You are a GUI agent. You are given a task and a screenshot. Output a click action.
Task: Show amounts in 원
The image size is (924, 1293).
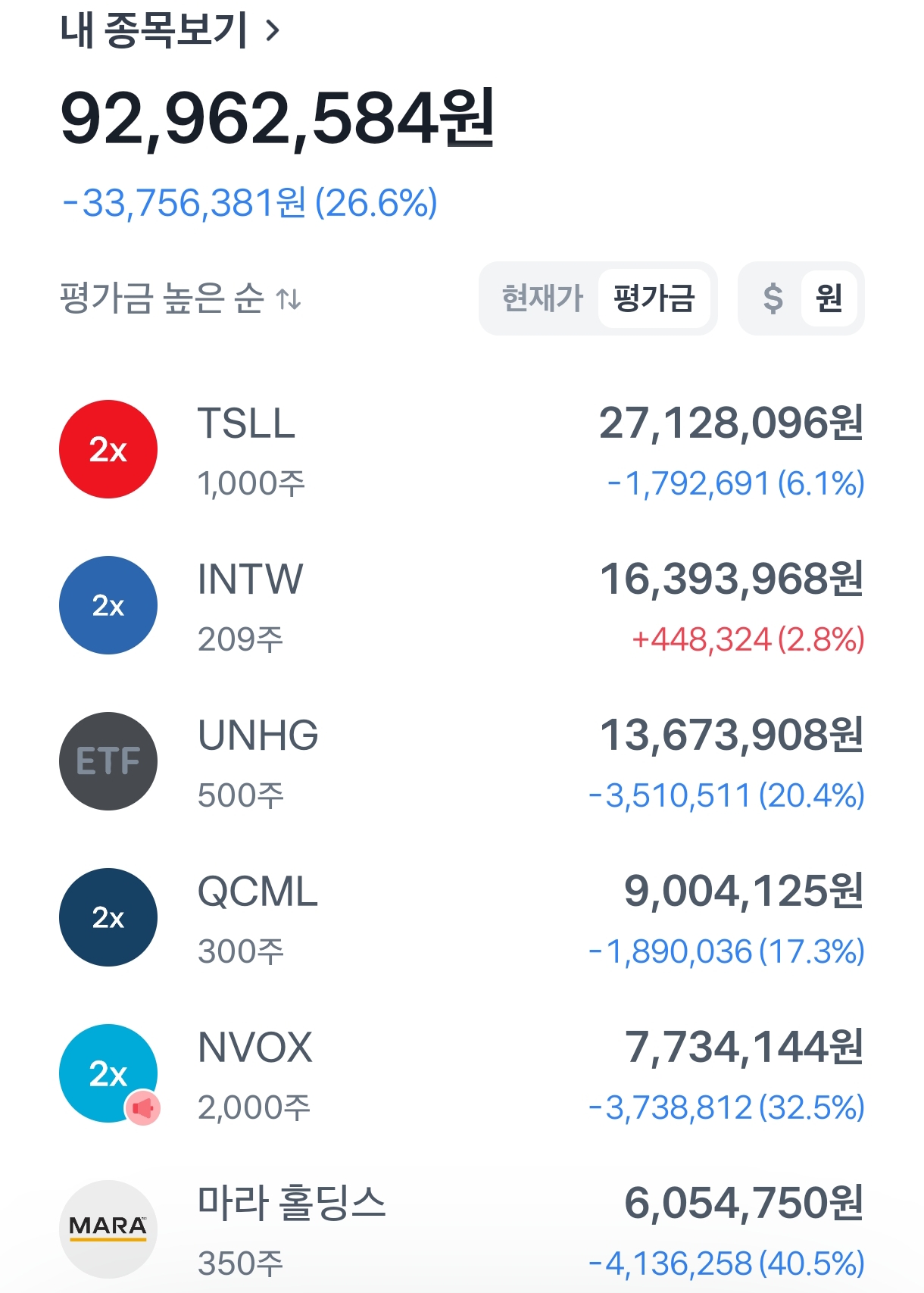click(x=829, y=298)
